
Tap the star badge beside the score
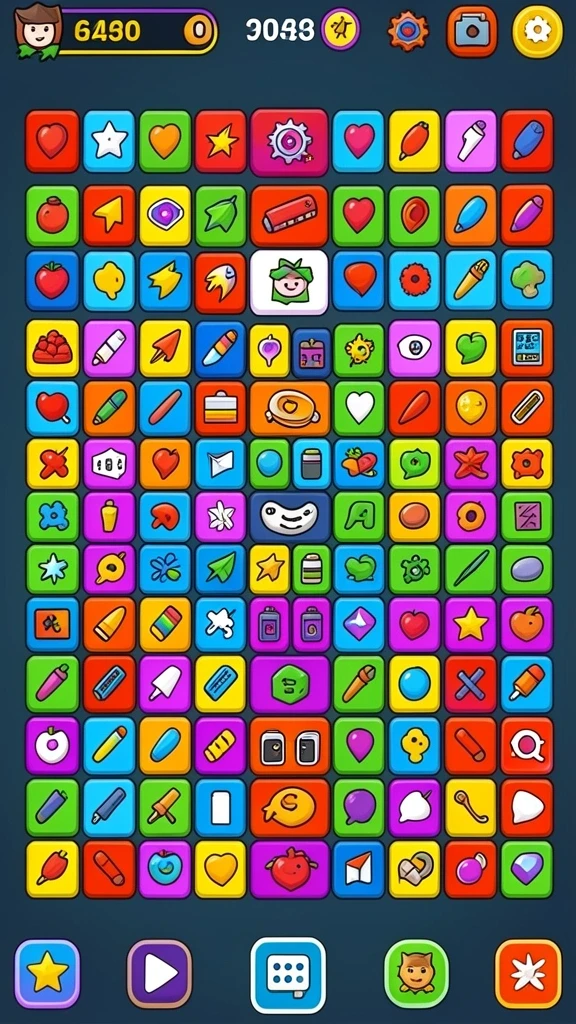point(340,29)
